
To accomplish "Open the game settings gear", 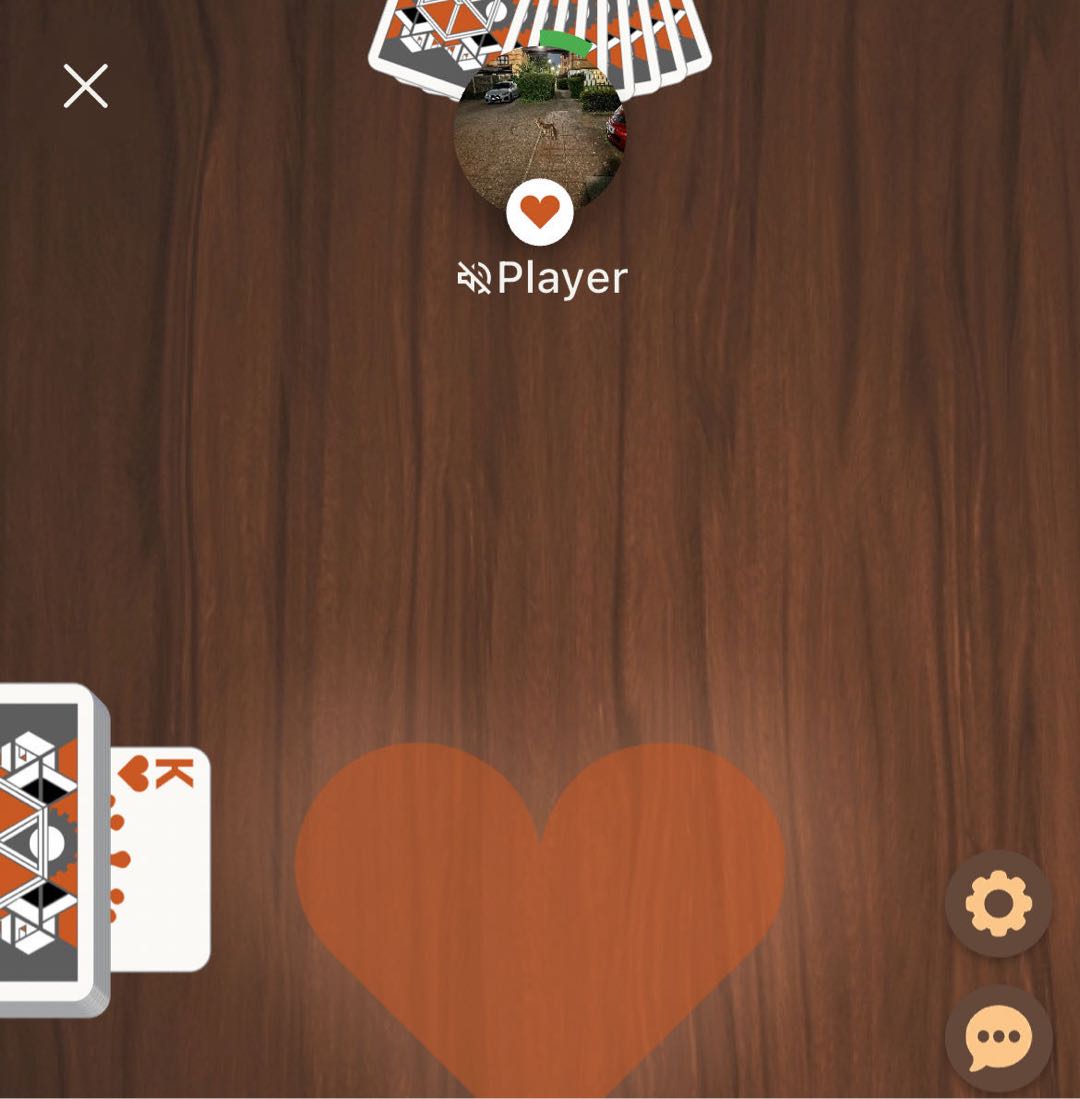I will (x=998, y=904).
